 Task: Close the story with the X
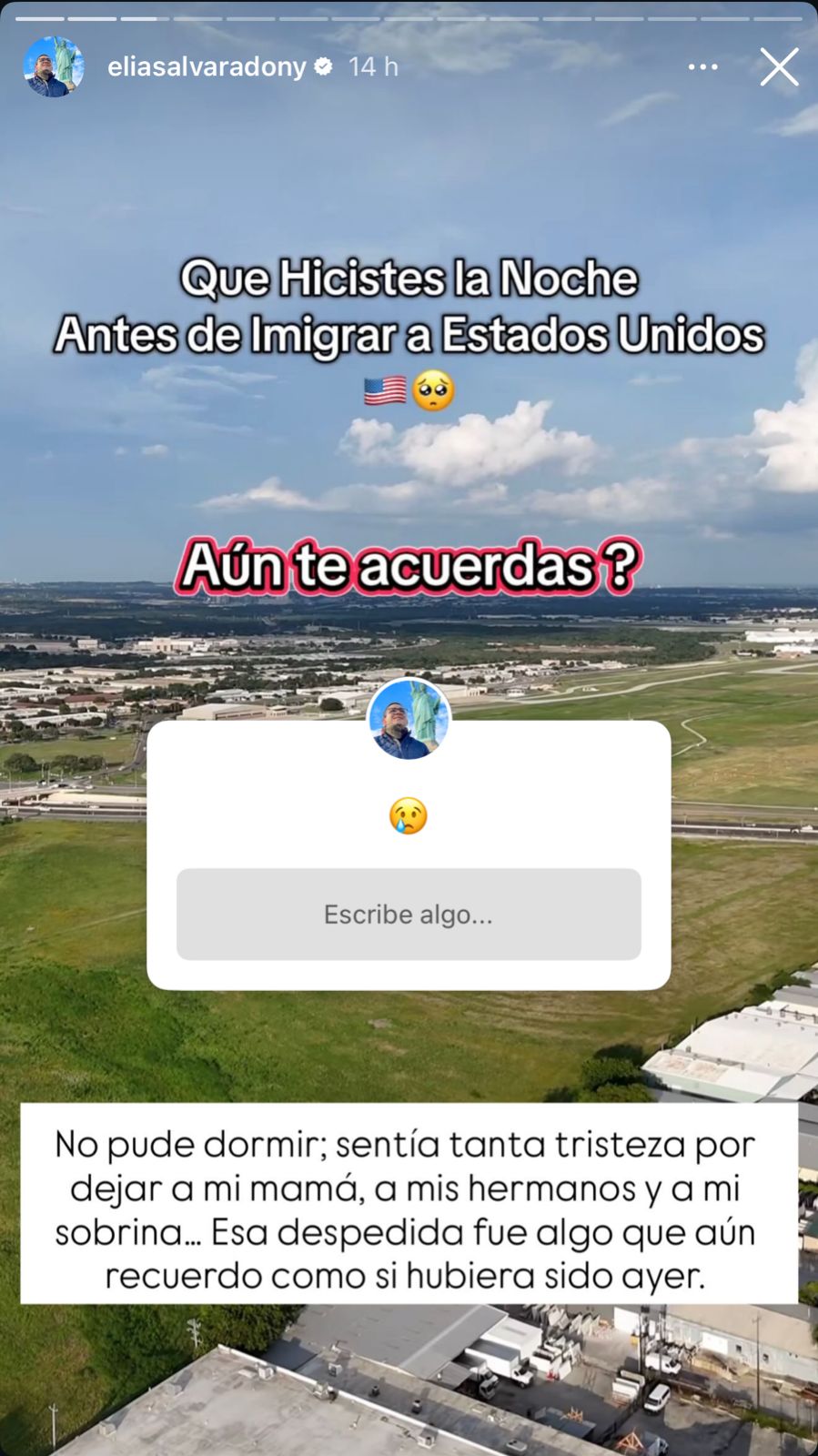click(x=779, y=67)
